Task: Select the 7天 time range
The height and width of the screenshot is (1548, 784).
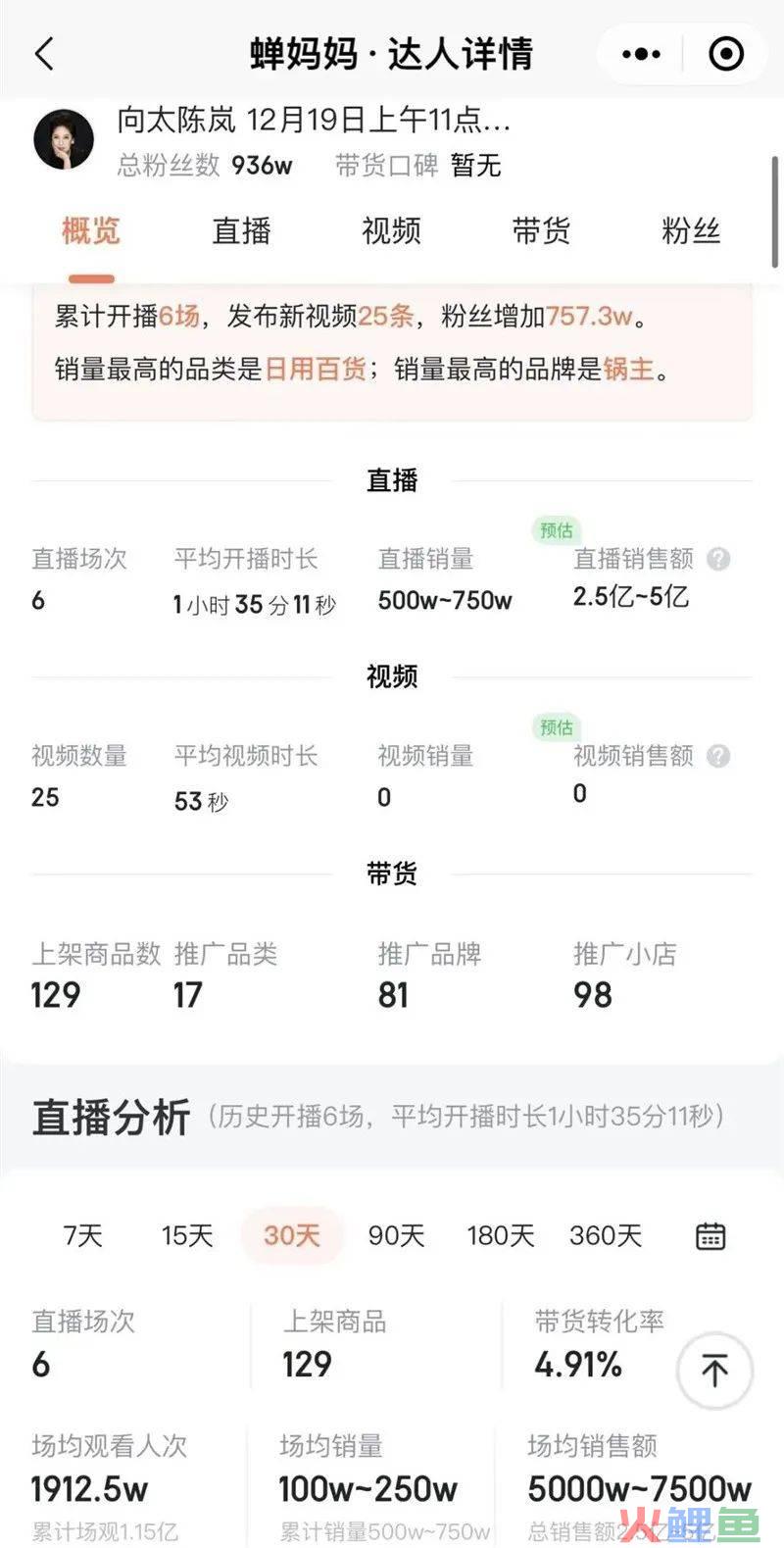Action: pyautogui.click(x=82, y=1235)
